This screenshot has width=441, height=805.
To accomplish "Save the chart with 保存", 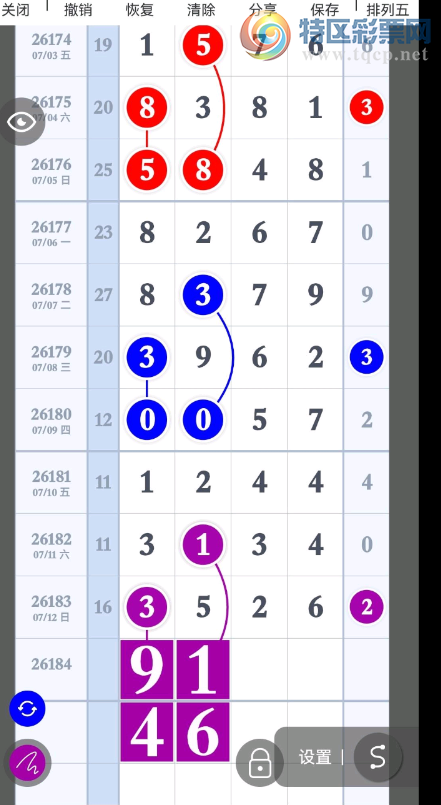I will [324, 9].
